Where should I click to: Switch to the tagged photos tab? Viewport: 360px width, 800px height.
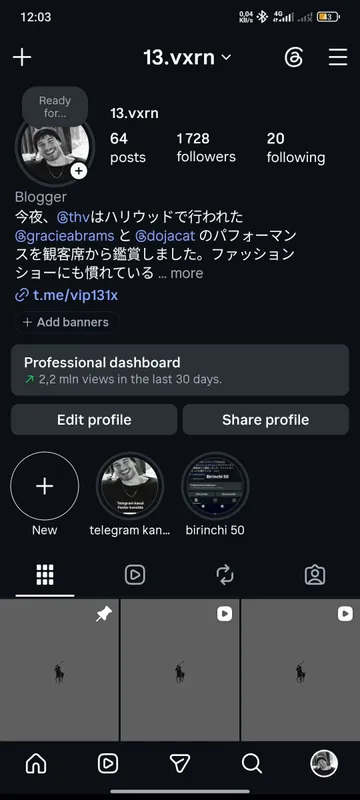coord(315,576)
